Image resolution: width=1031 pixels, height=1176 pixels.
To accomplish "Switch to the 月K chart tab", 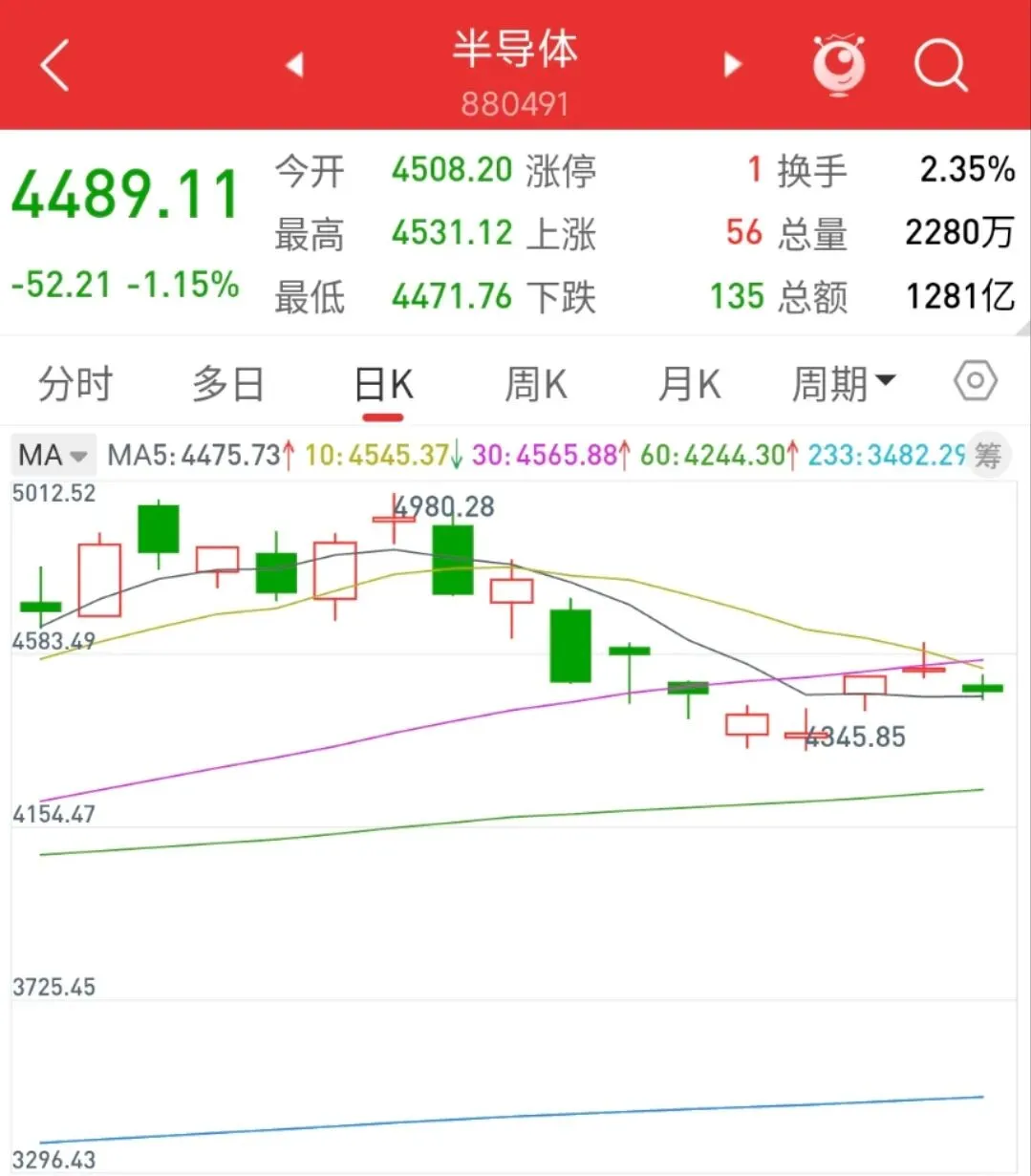I will 689,385.
